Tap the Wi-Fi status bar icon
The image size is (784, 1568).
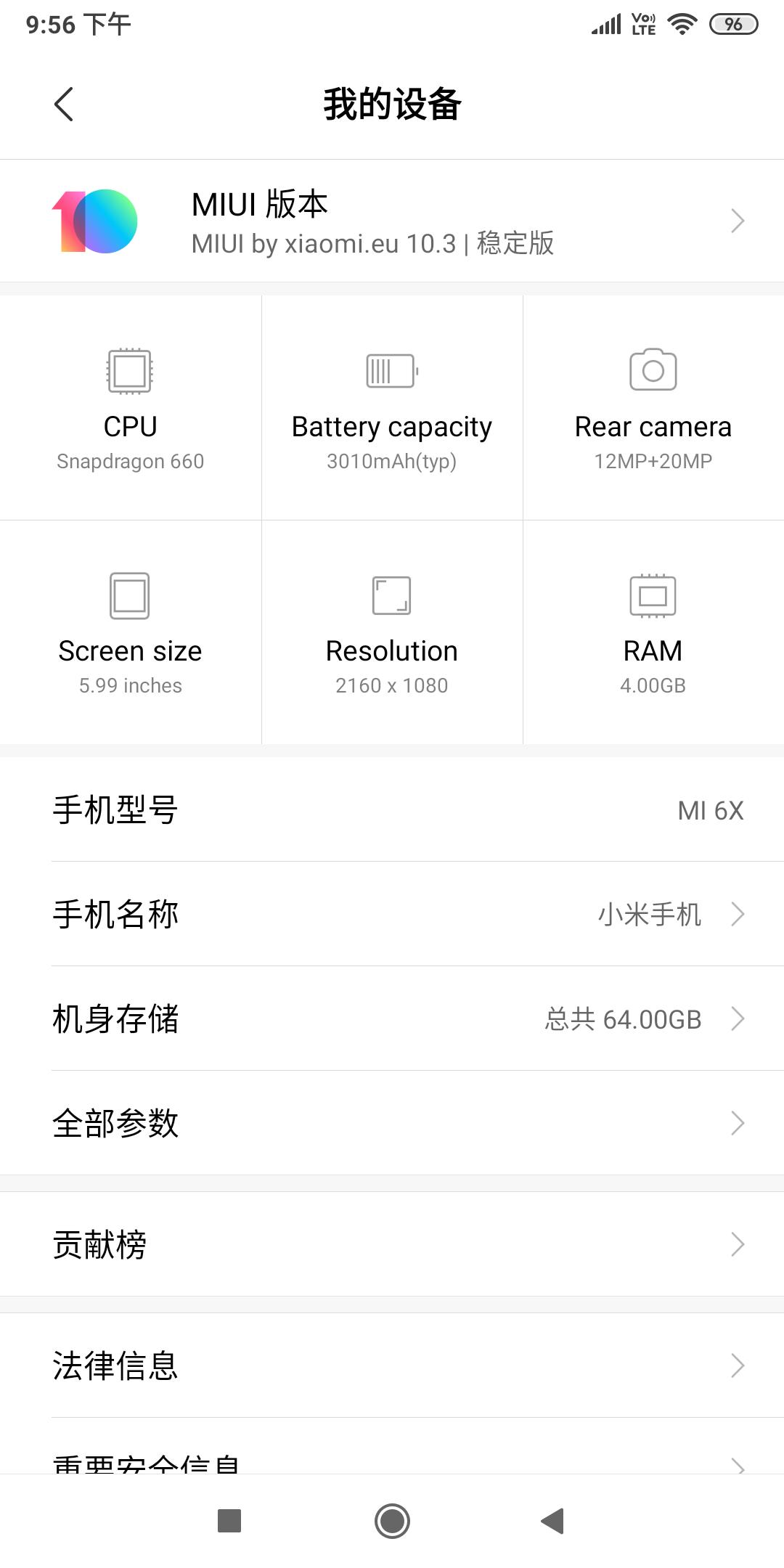(682, 23)
